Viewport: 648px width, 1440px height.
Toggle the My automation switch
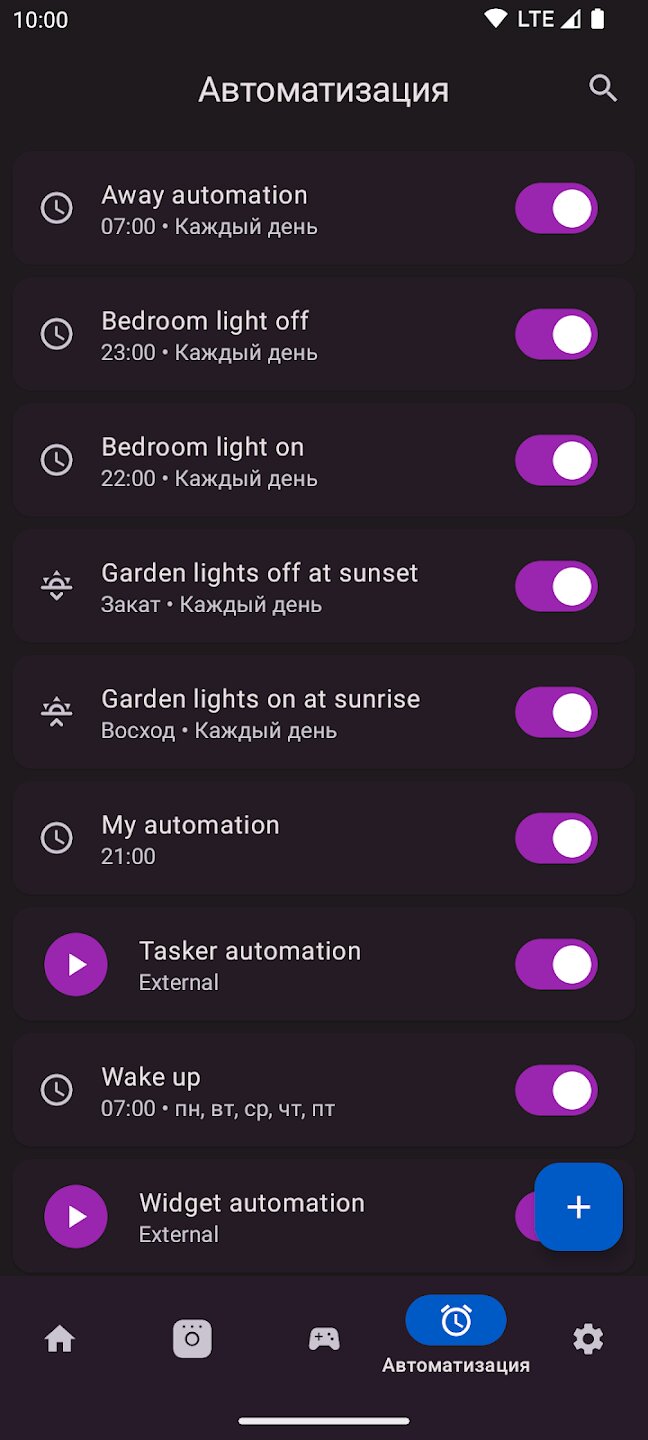pos(556,839)
